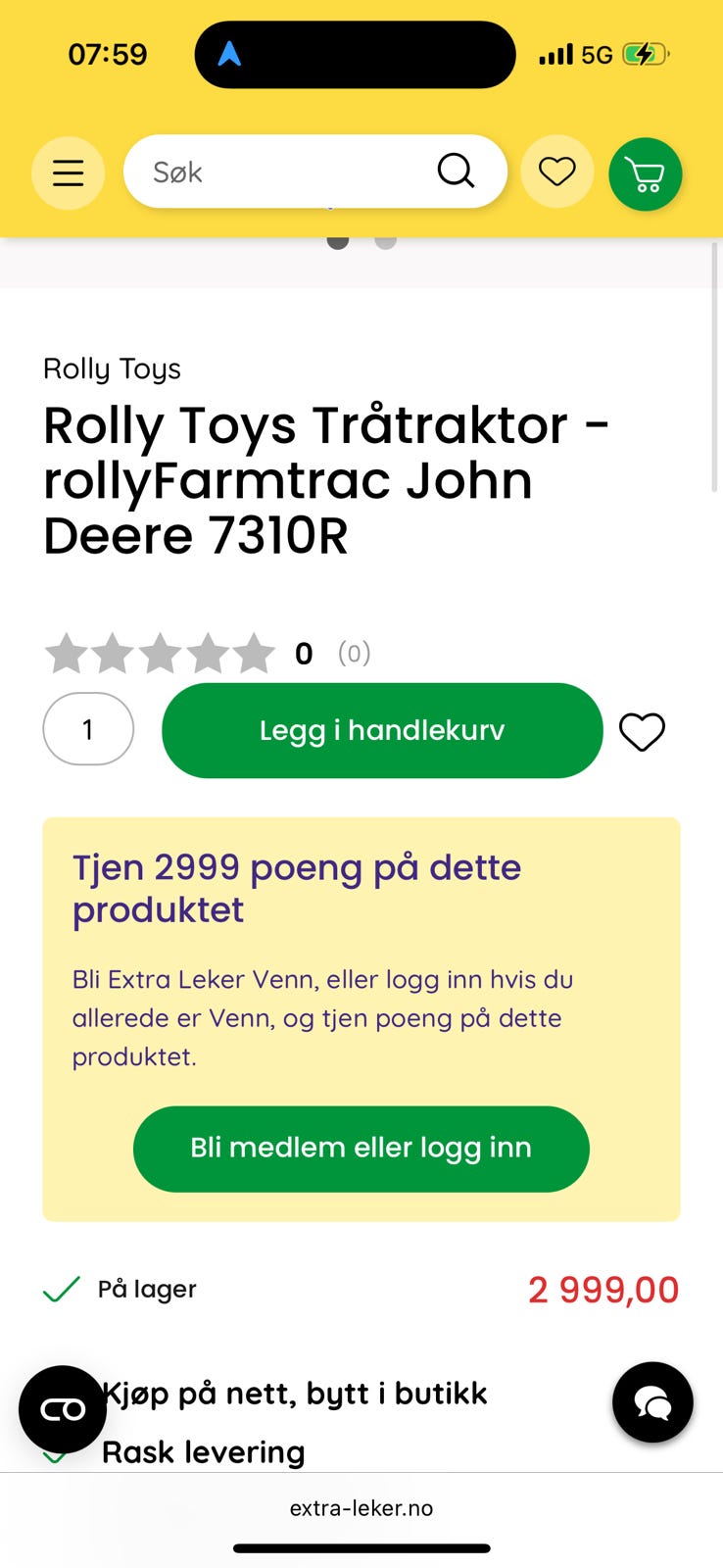Click the green checkmark beside På lager
The image size is (723, 1568).
point(62,1290)
